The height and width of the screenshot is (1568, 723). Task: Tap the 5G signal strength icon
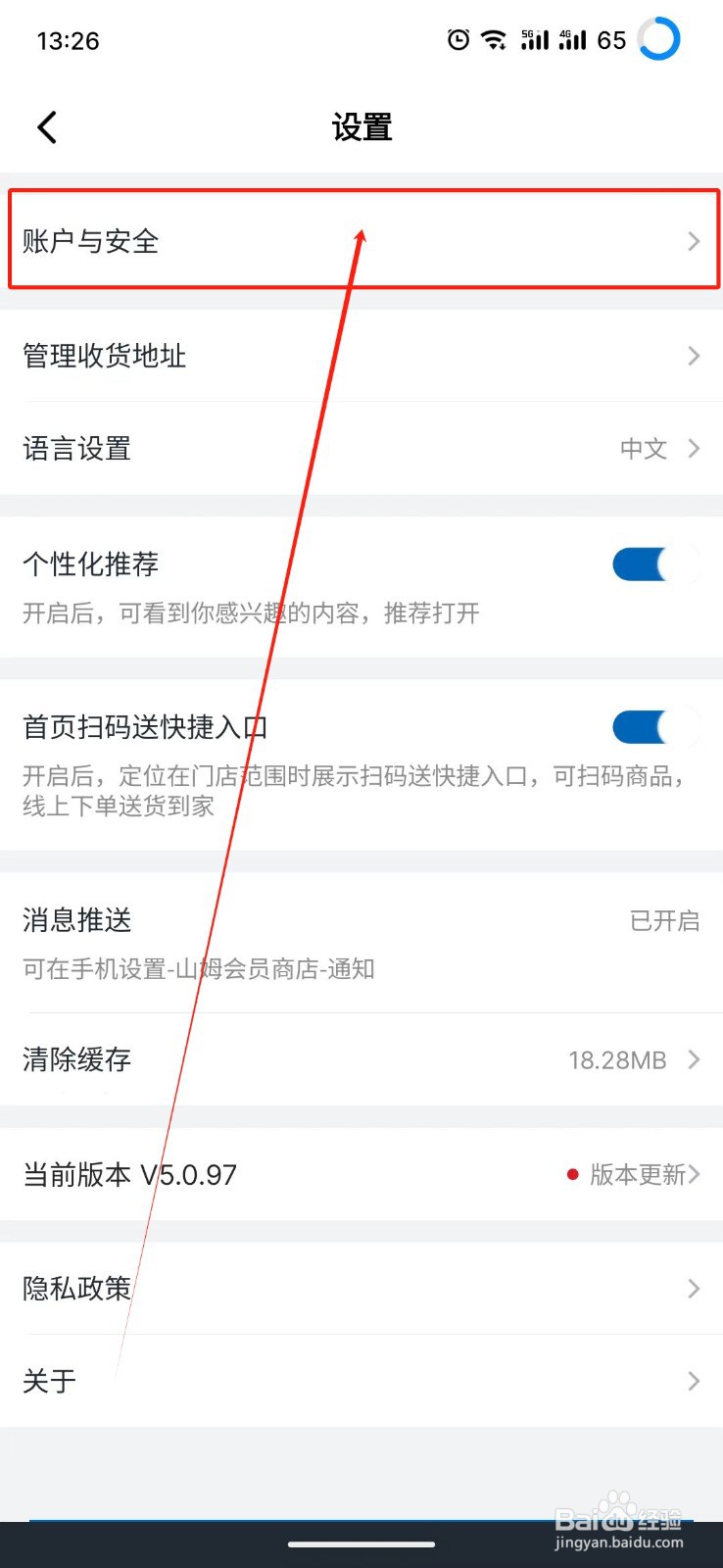pyautogui.click(x=533, y=39)
